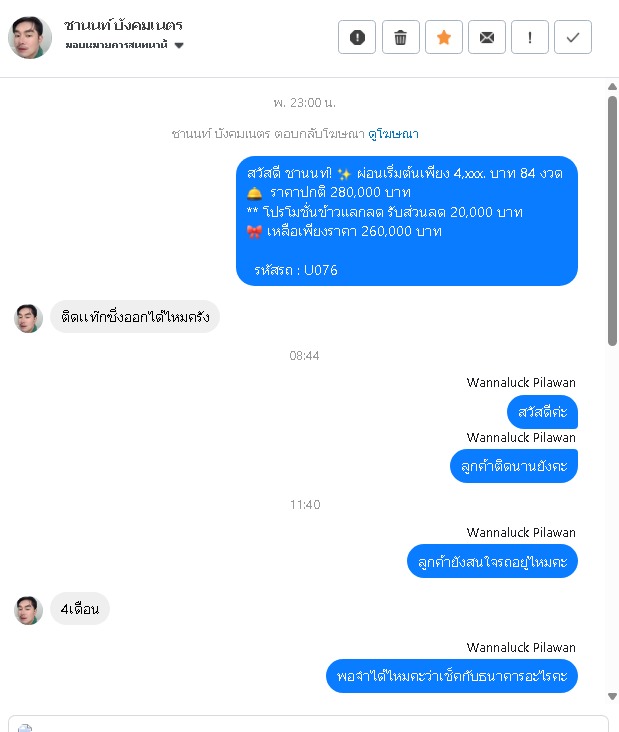Tap the exclamation mark priority button

pos(529,37)
